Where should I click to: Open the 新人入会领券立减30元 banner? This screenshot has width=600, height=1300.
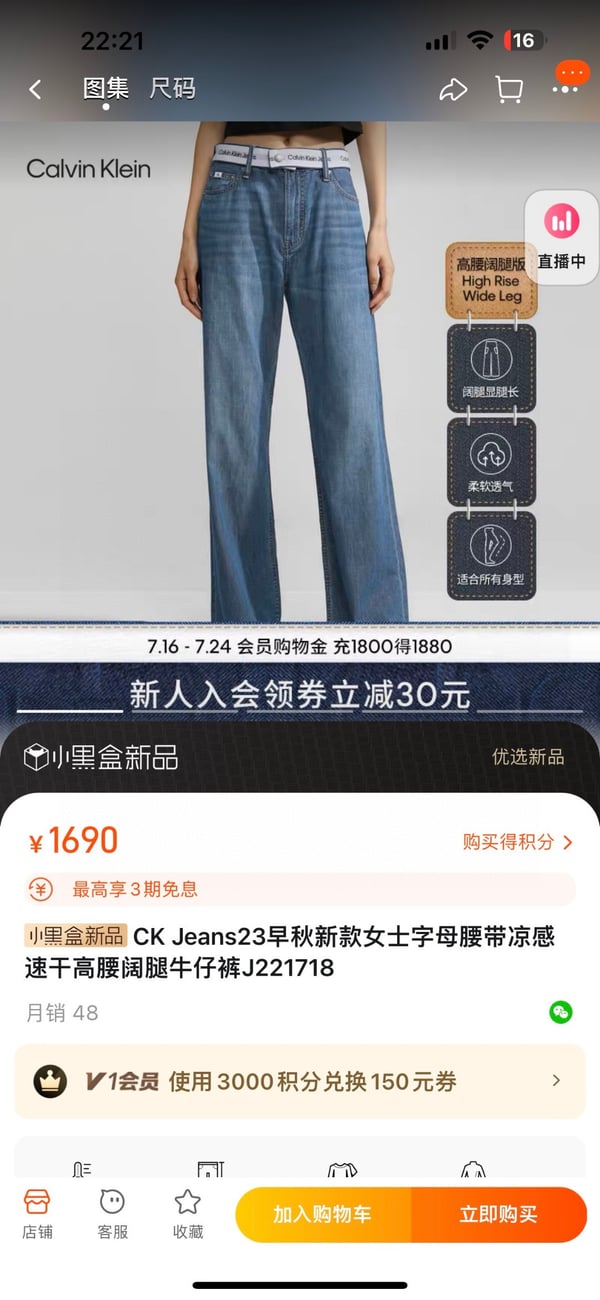300,695
